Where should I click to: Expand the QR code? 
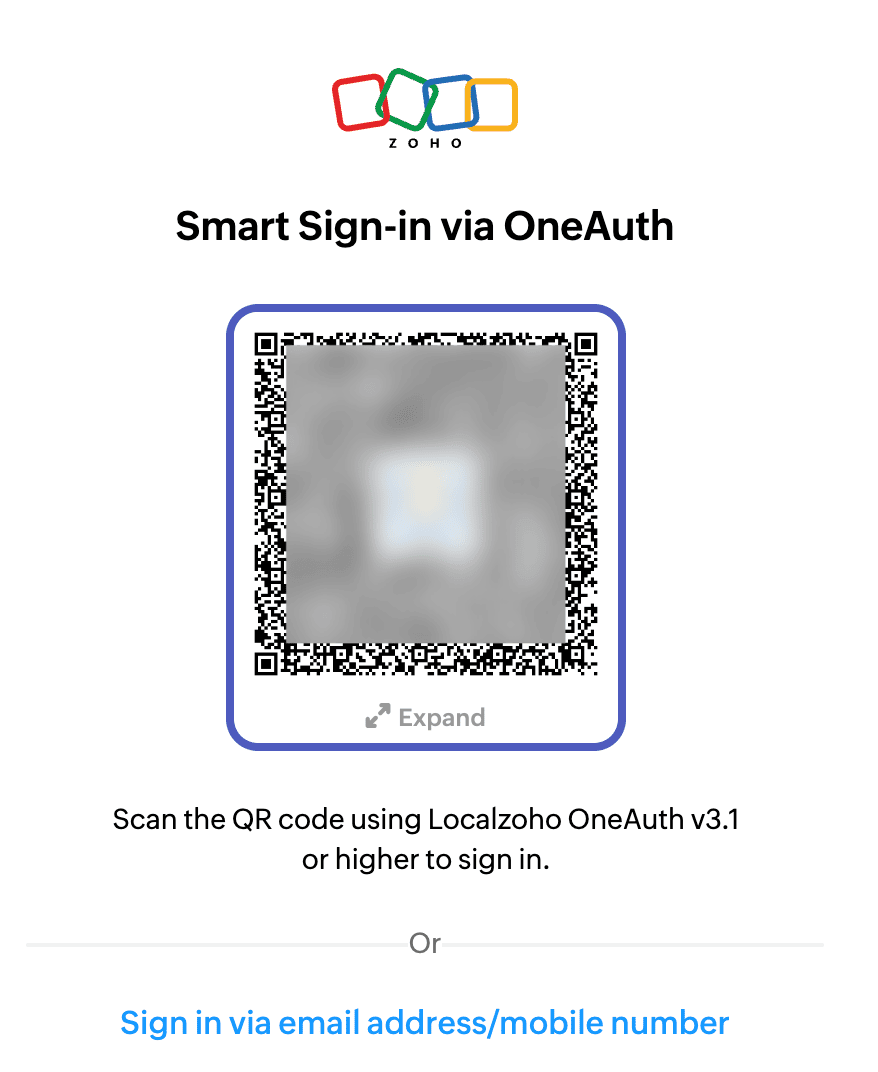click(x=425, y=717)
